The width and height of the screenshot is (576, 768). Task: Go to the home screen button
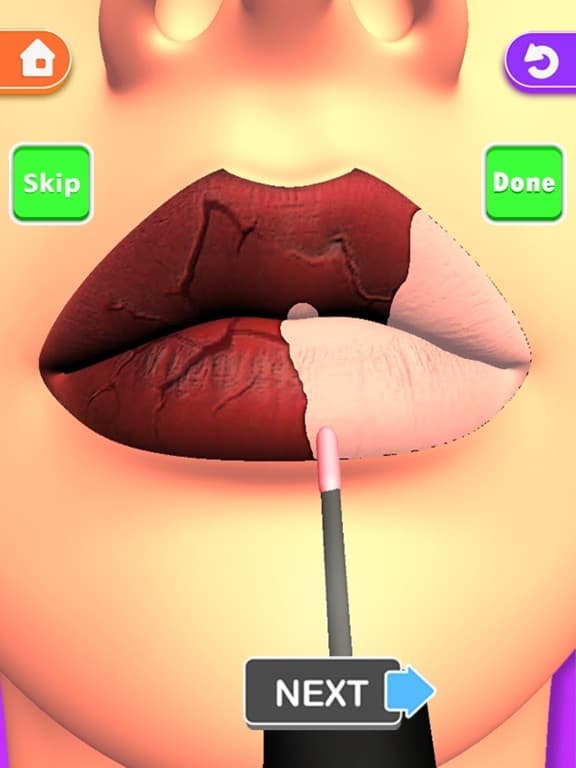pyautogui.click(x=34, y=61)
